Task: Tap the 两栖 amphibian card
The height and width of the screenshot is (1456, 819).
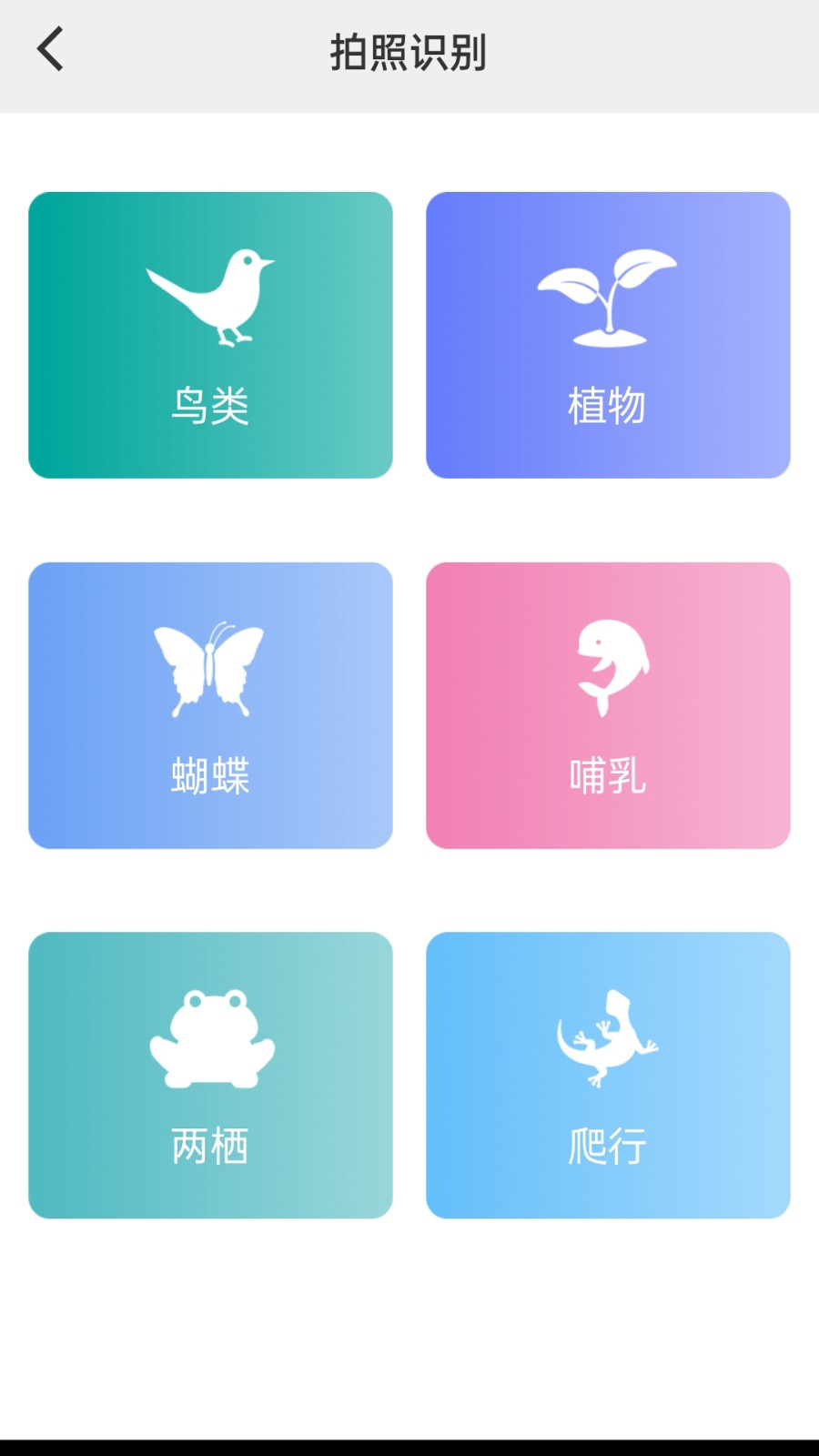Action: [210, 1075]
